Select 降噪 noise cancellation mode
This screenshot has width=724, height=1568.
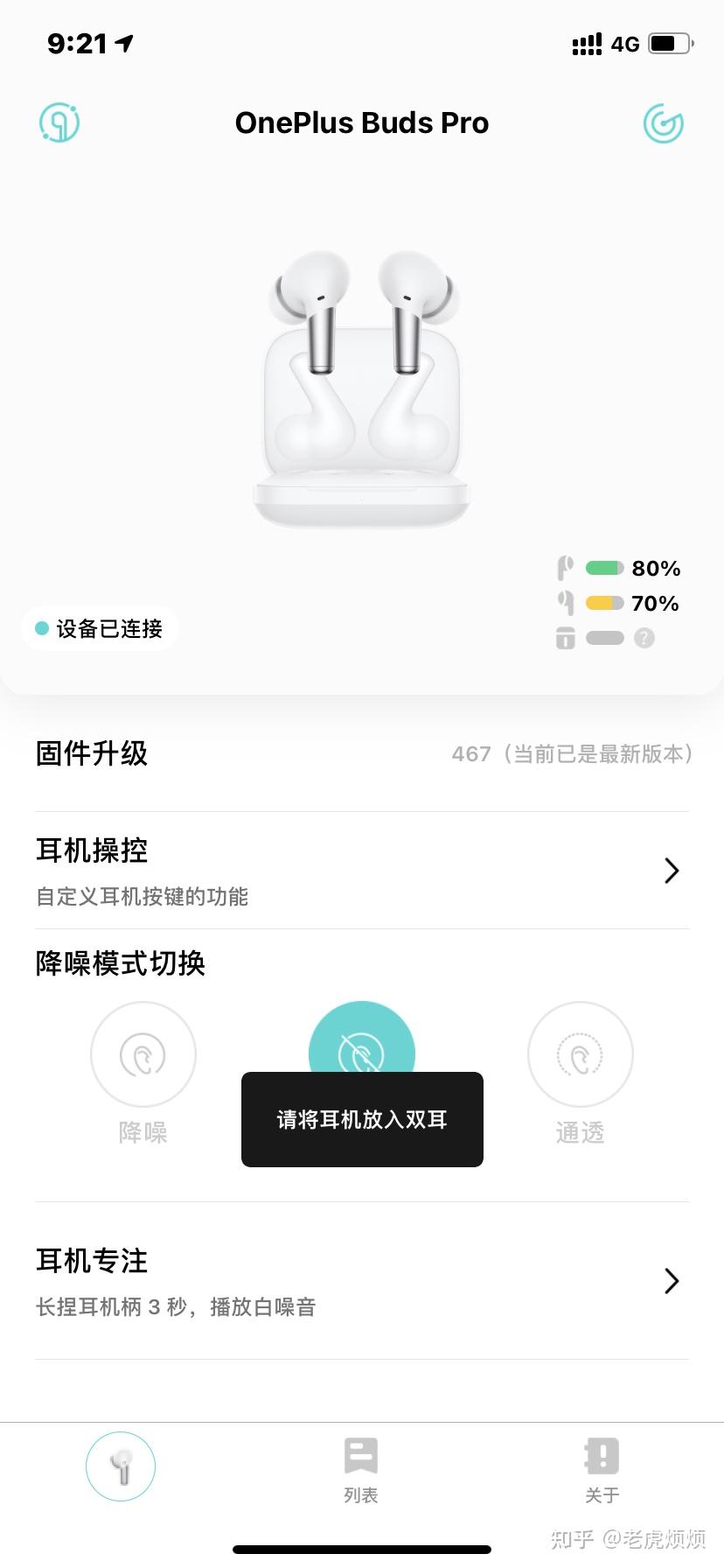pos(143,1054)
